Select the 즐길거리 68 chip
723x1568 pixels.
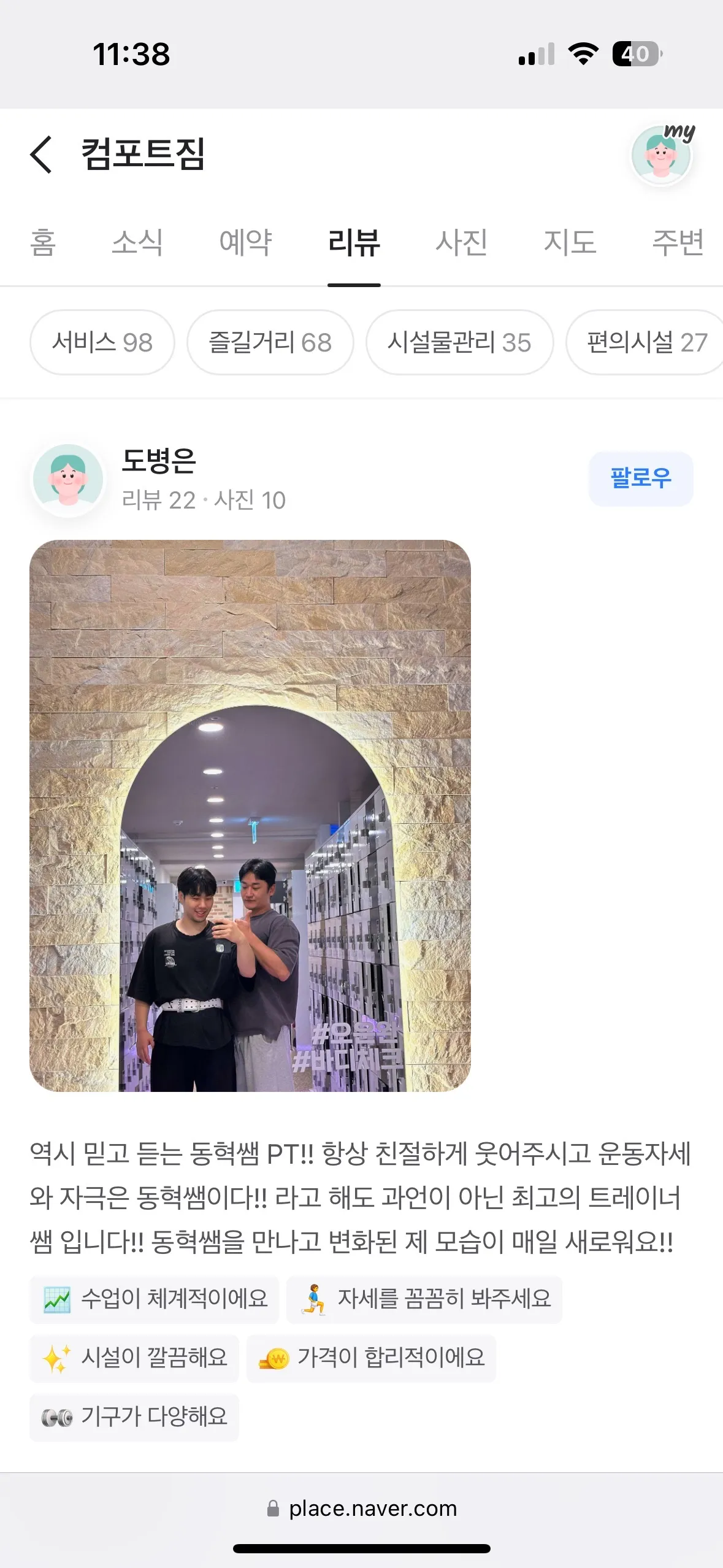(x=270, y=342)
